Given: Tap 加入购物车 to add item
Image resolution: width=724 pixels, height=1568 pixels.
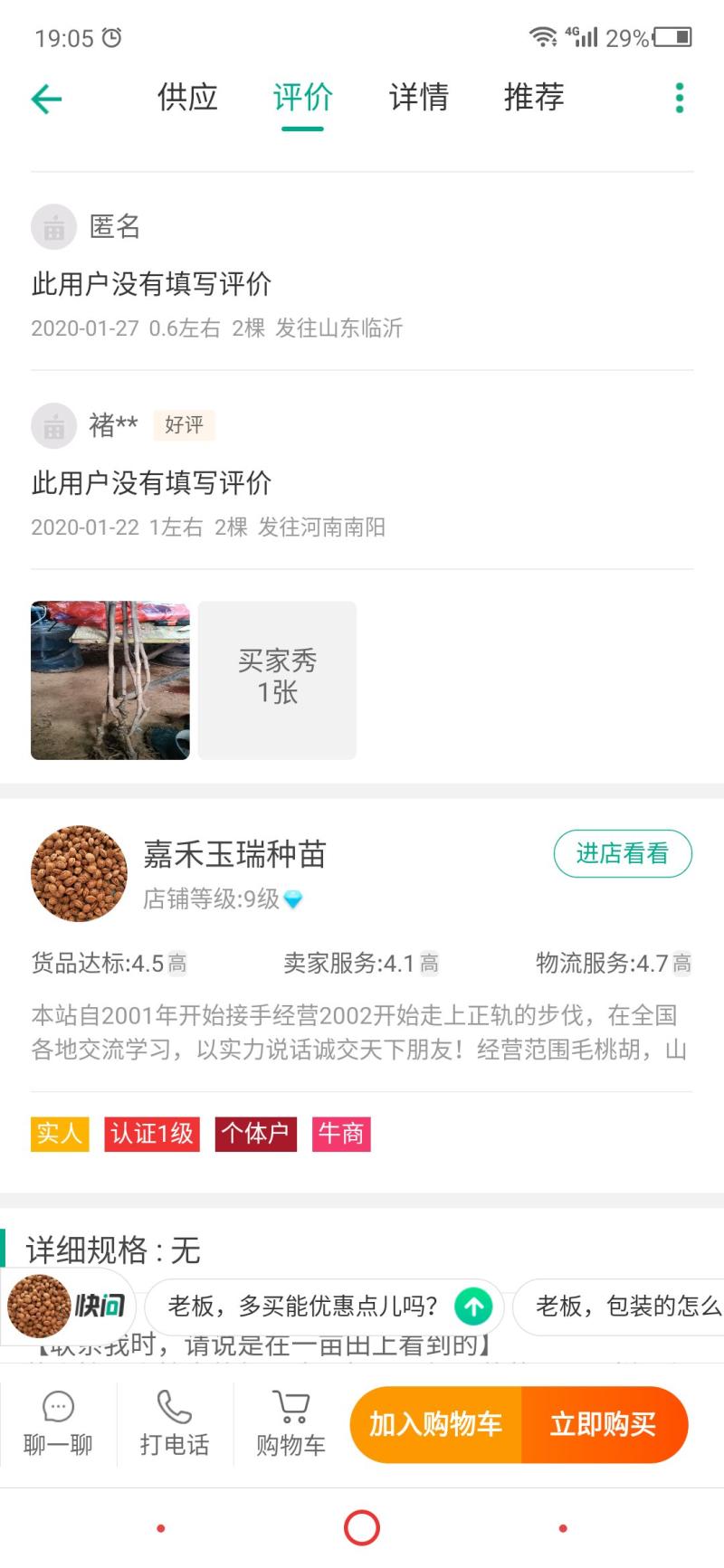Looking at the screenshot, I should pyautogui.click(x=435, y=1424).
